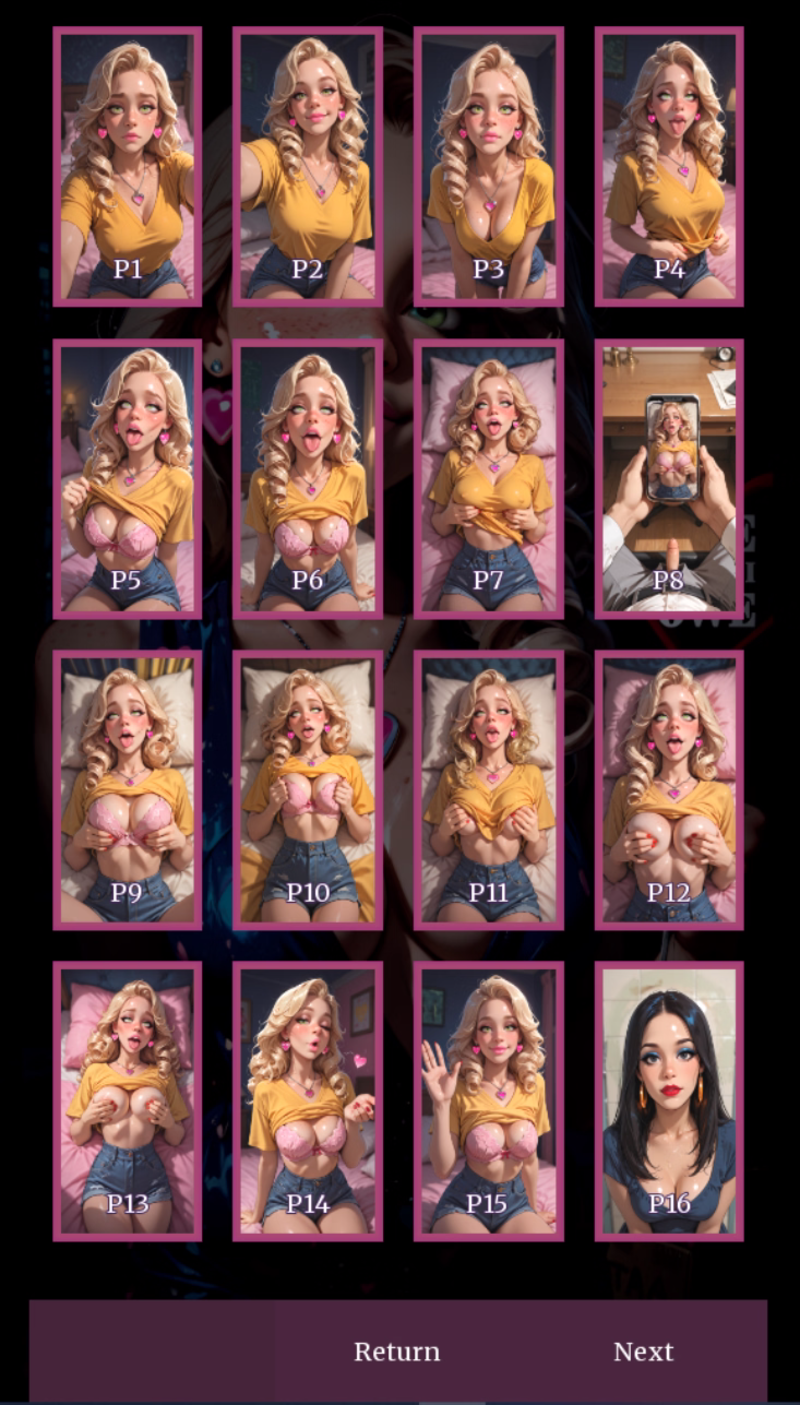Select the P11 gallery tile

click(x=489, y=790)
